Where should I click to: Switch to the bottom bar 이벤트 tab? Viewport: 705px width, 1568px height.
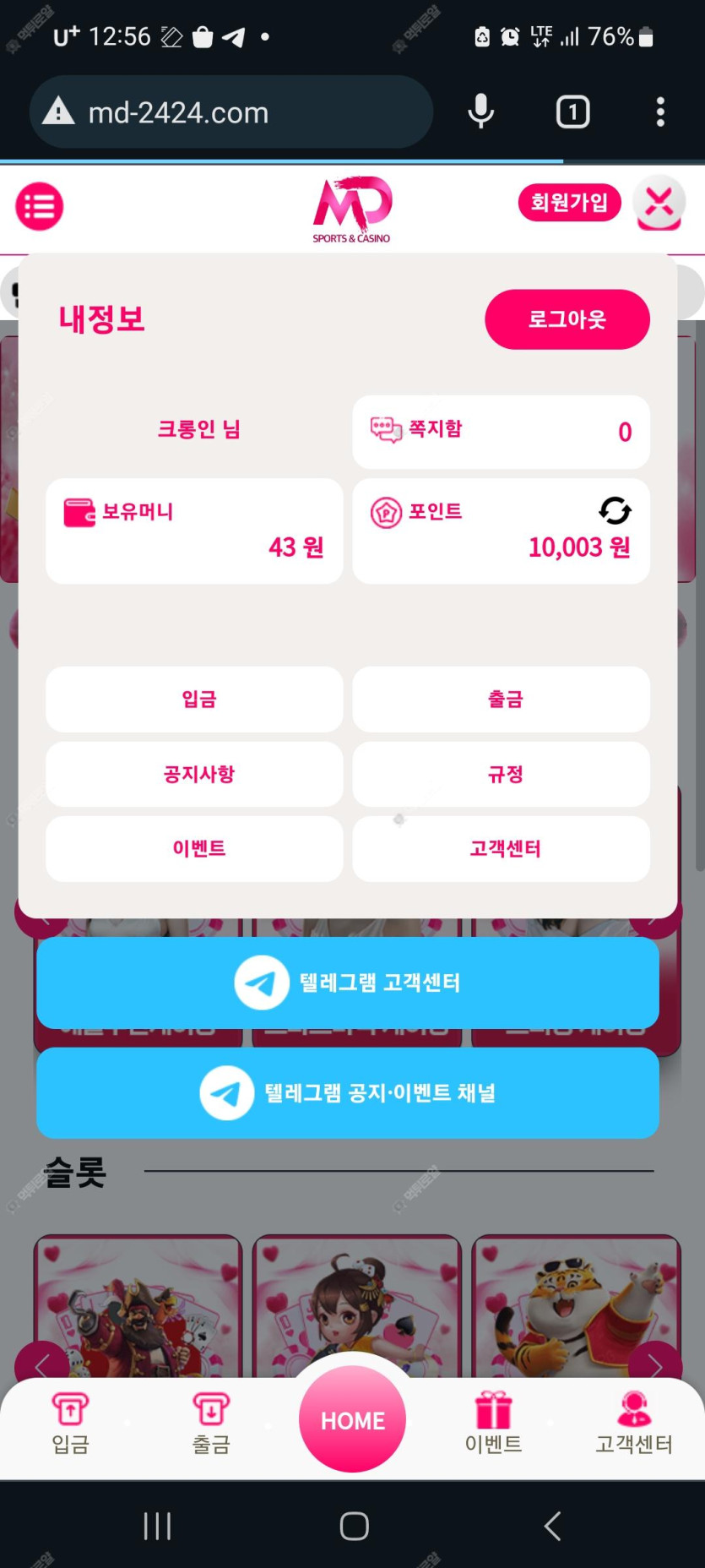(493, 1424)
